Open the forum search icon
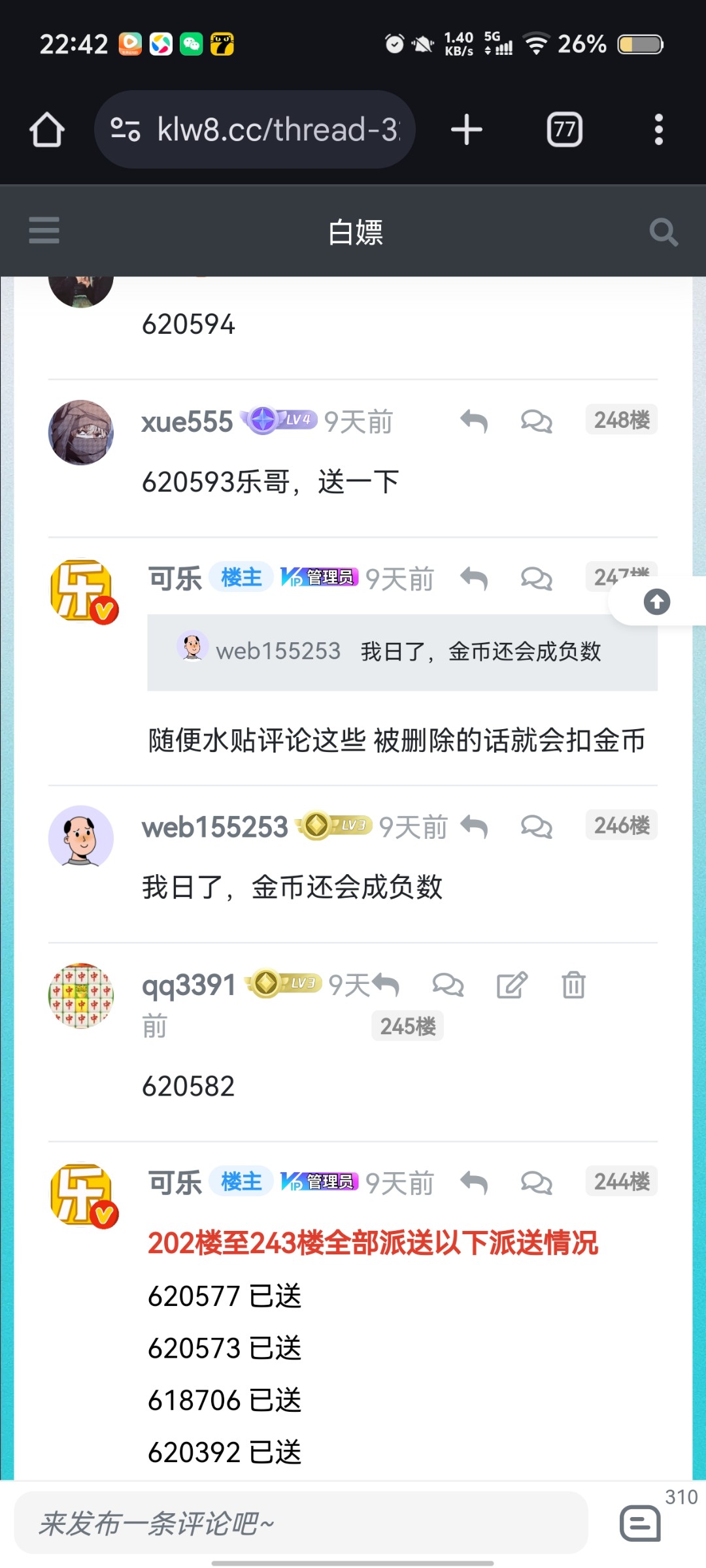This screenshot has width=706, height=1568. click(x=663, y=232)
